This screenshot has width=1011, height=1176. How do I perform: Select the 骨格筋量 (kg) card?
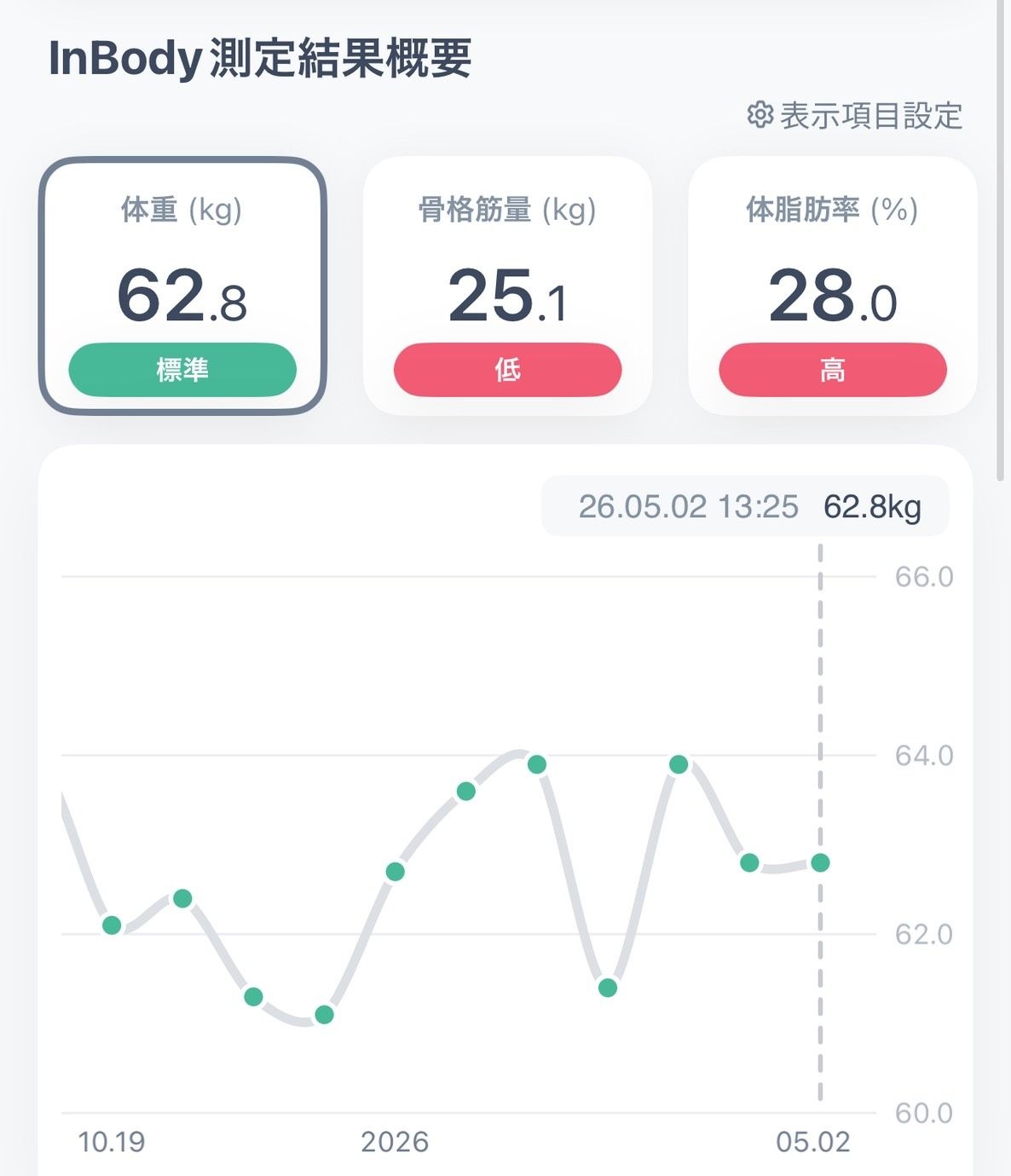coord(507,285)
